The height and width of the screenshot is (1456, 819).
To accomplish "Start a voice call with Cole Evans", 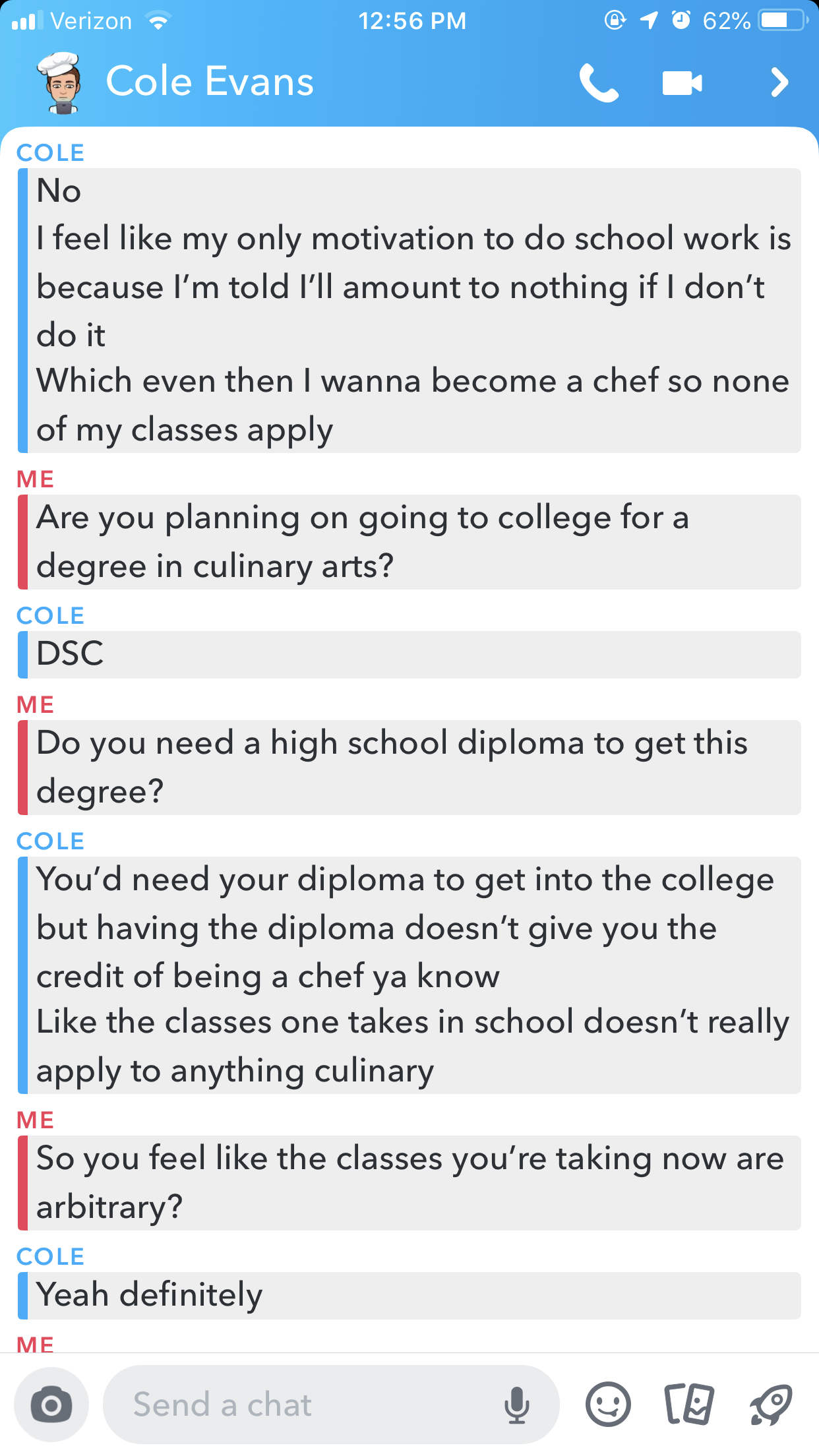I will pyautogui.click(x=599, y=83).
